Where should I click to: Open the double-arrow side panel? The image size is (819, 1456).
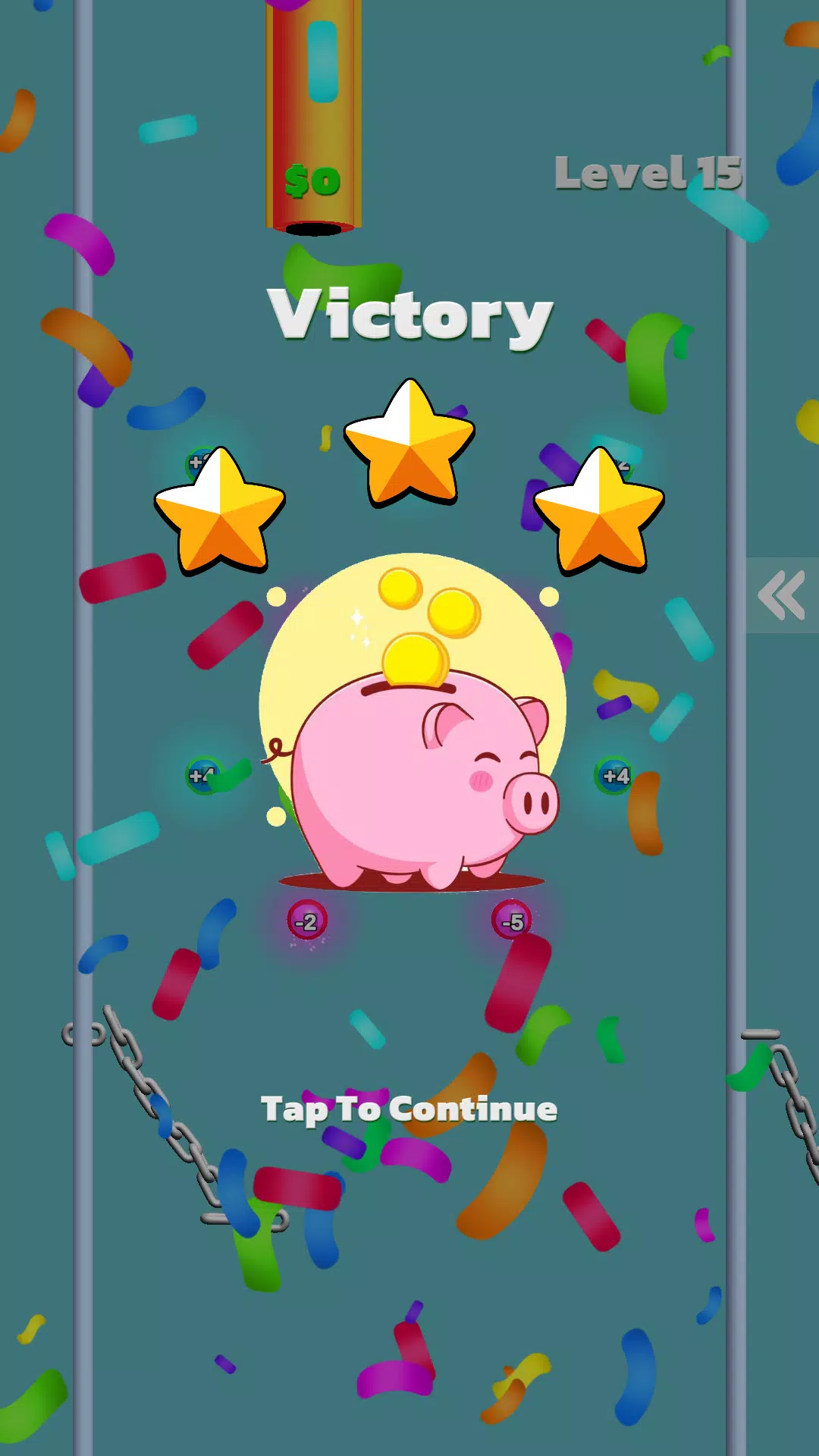[781, 595]
